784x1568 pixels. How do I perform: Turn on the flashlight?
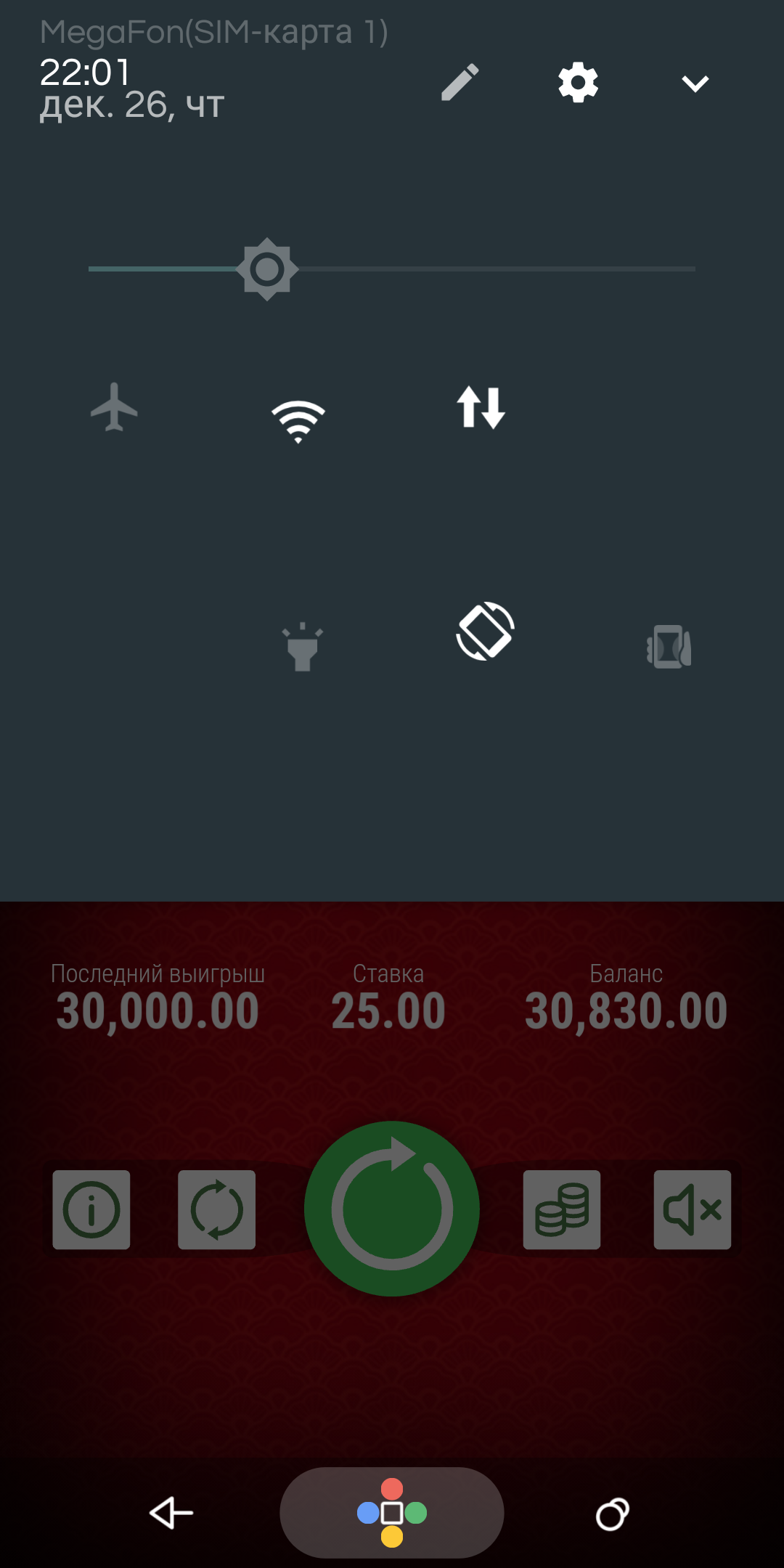pyautogui.click(x=303, y=646)
